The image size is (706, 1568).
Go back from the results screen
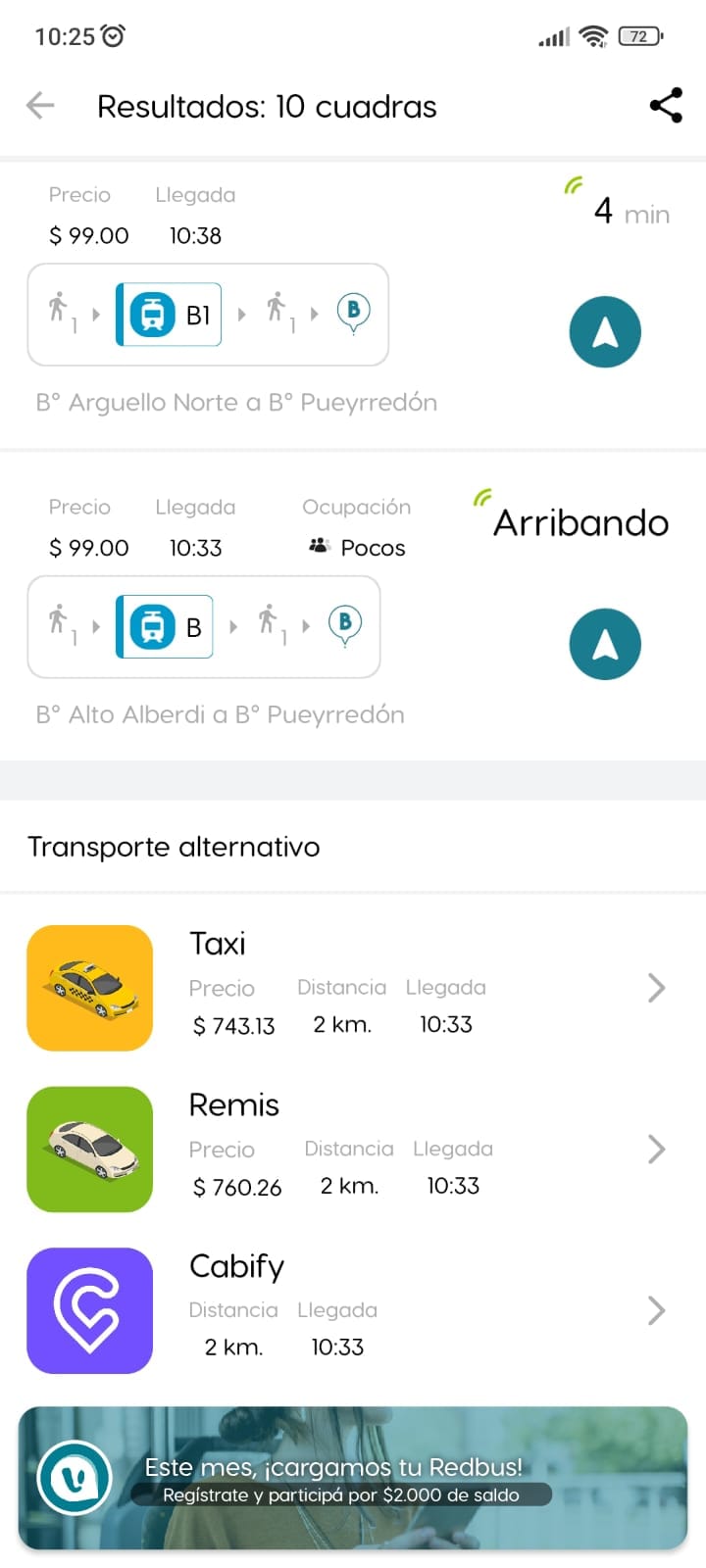click(40, 106)
